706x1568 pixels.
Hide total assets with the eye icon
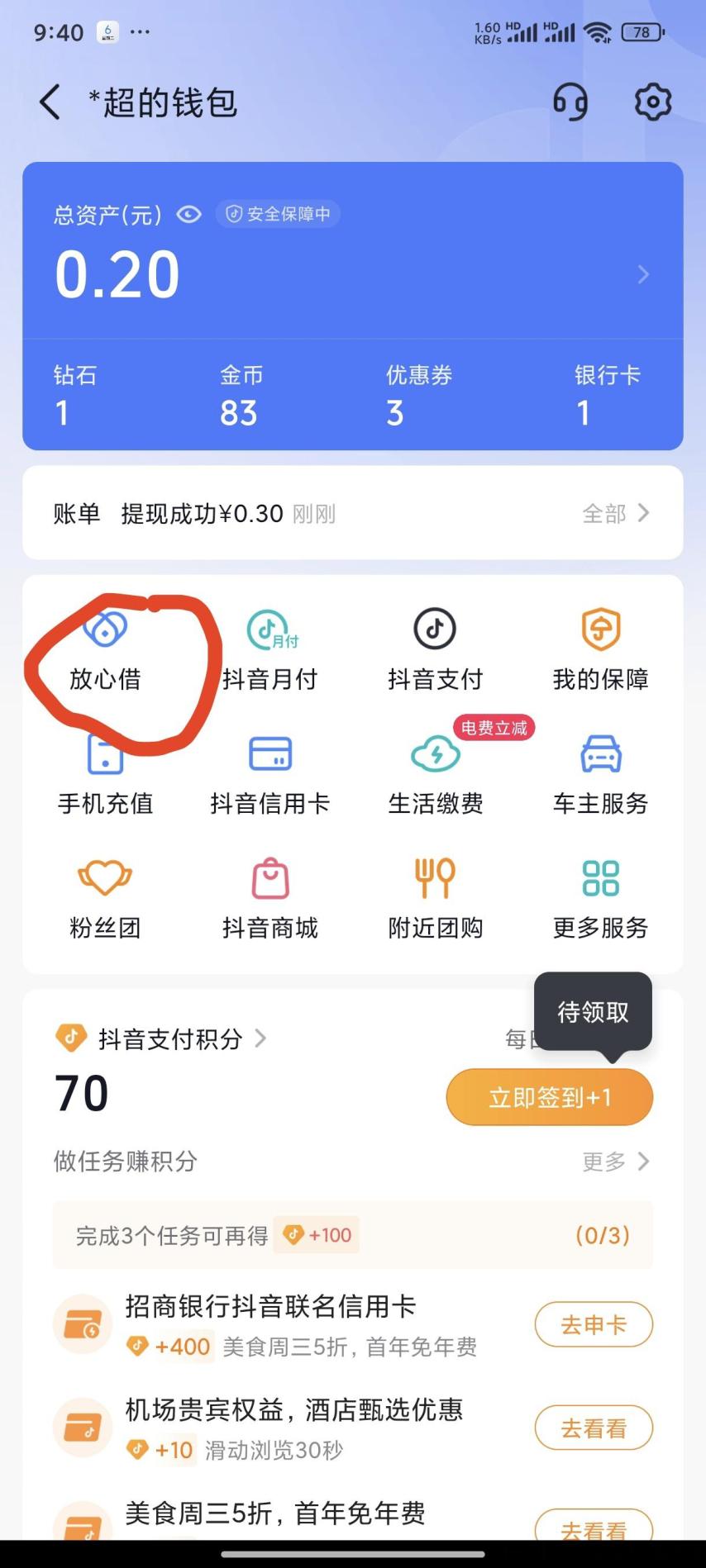pyautogui.click(x=189, y=215)
